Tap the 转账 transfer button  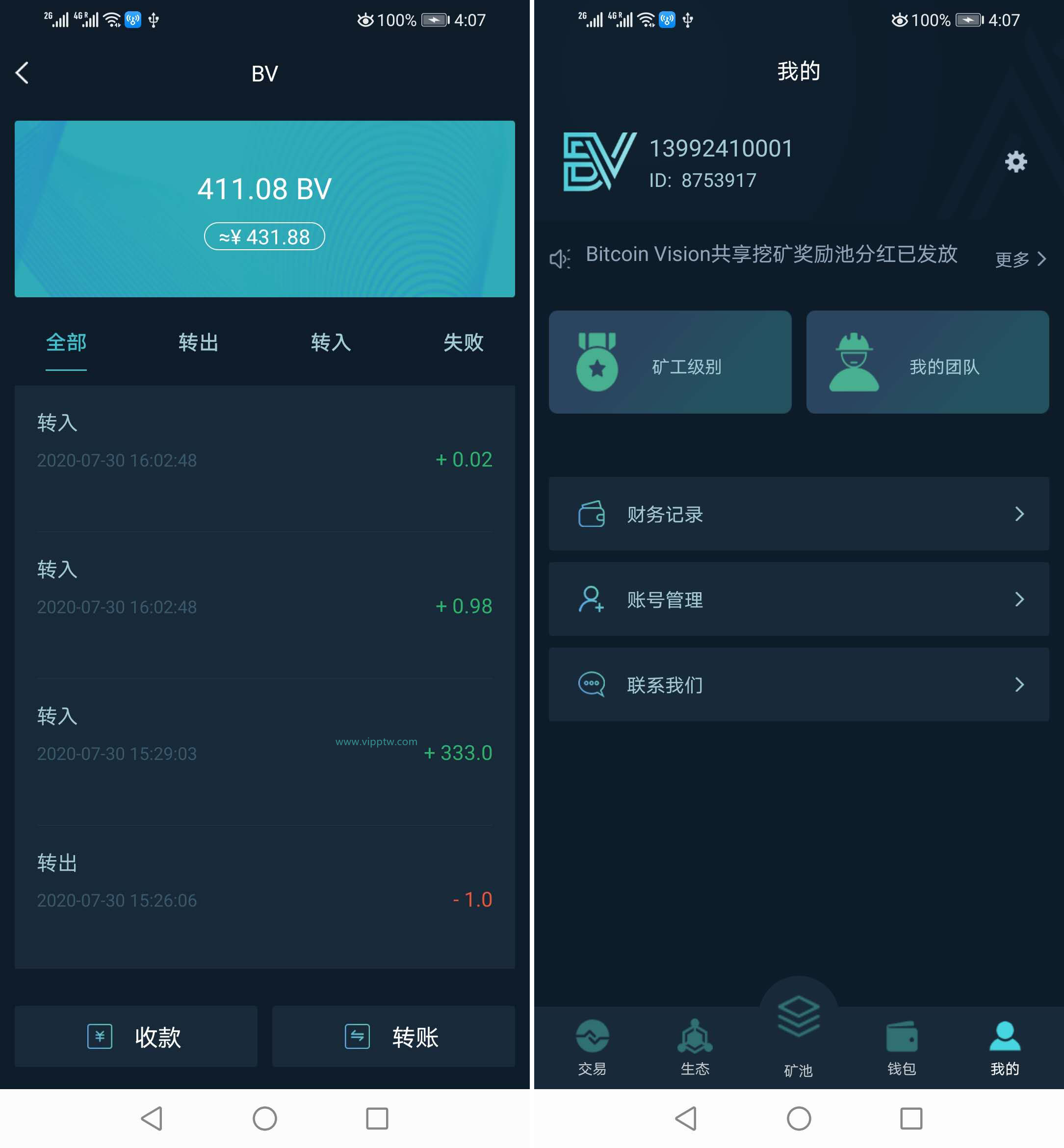tap(393, 1036)
